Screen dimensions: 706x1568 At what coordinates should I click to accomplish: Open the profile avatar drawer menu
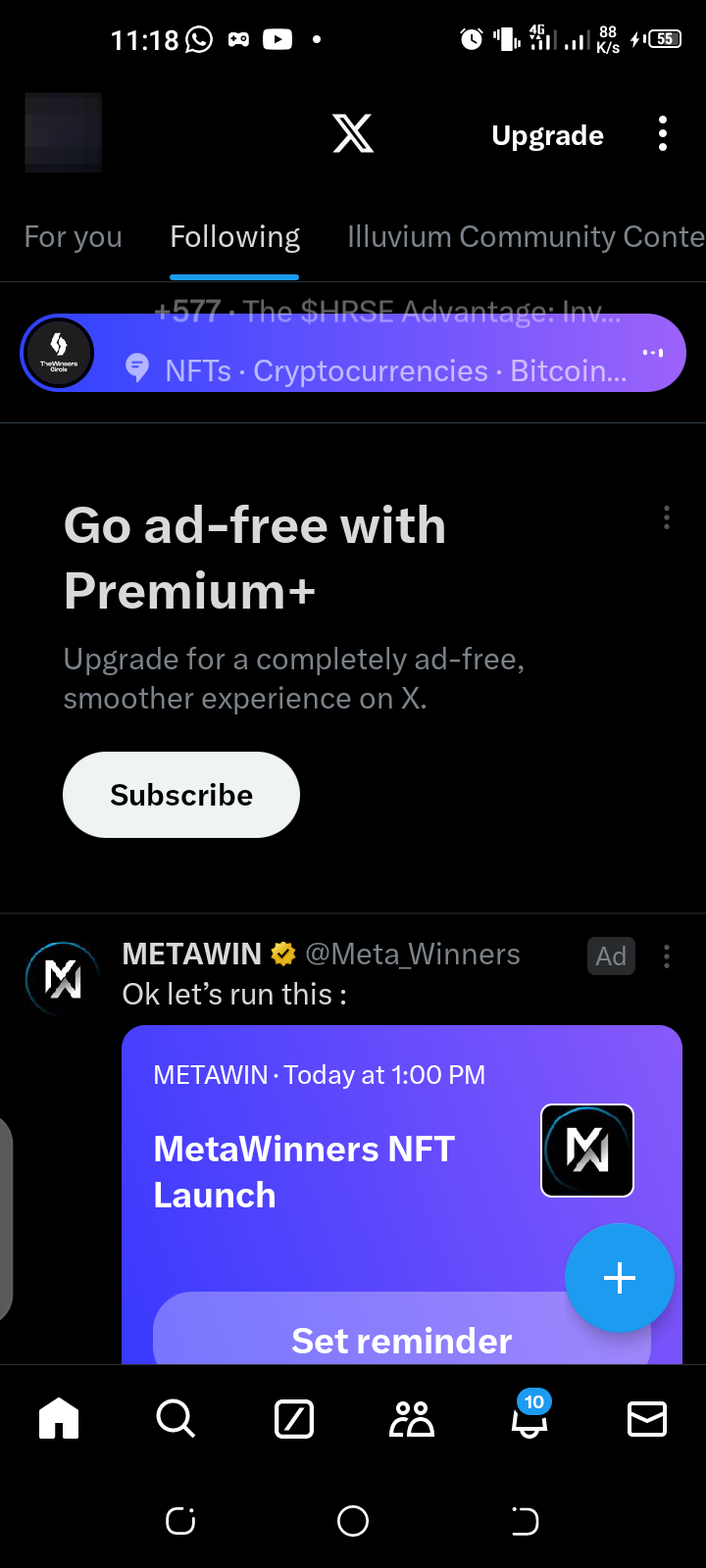click(x=63, y=133)
